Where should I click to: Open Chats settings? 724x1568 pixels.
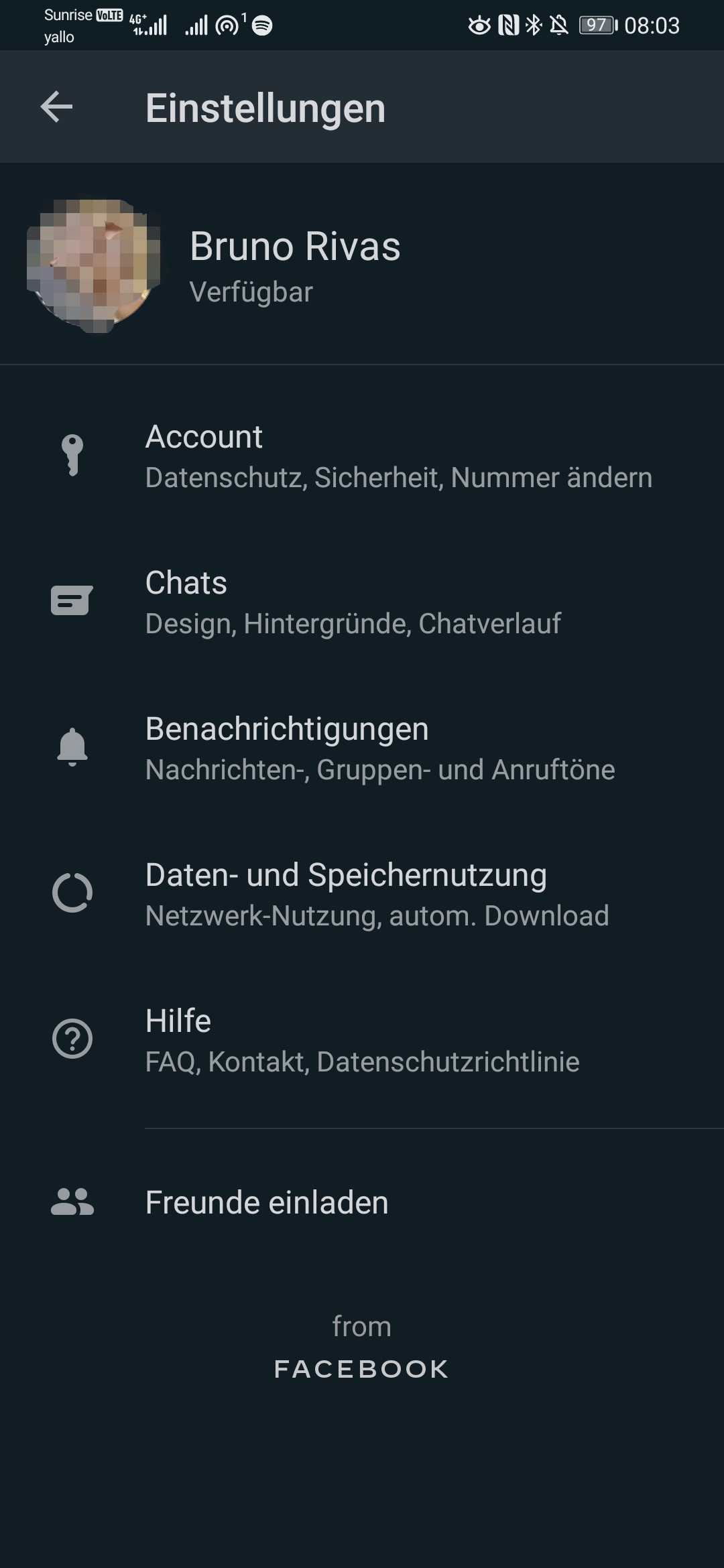click(x=362, y=602)
